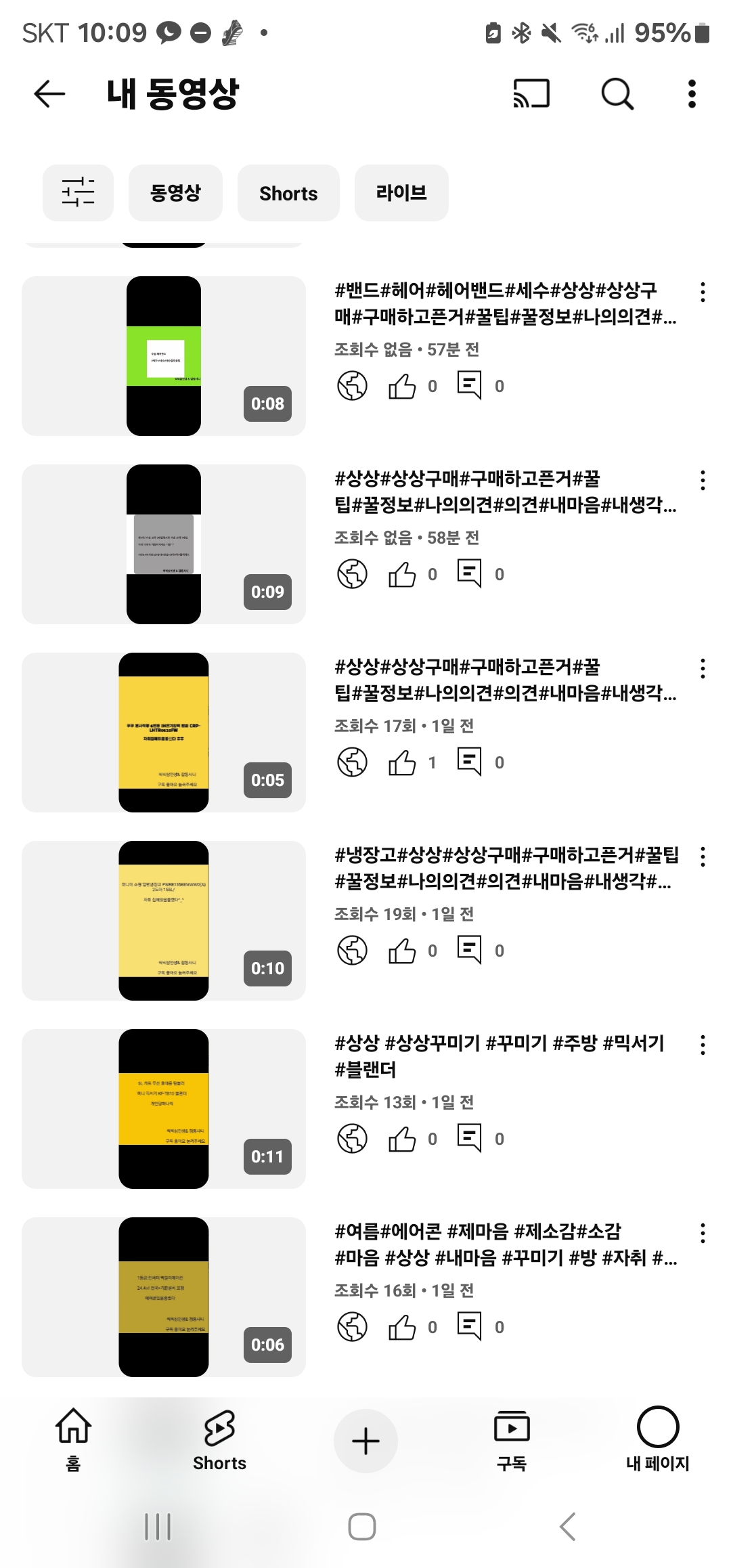Open the cast to device icon

tap(531, 93)
